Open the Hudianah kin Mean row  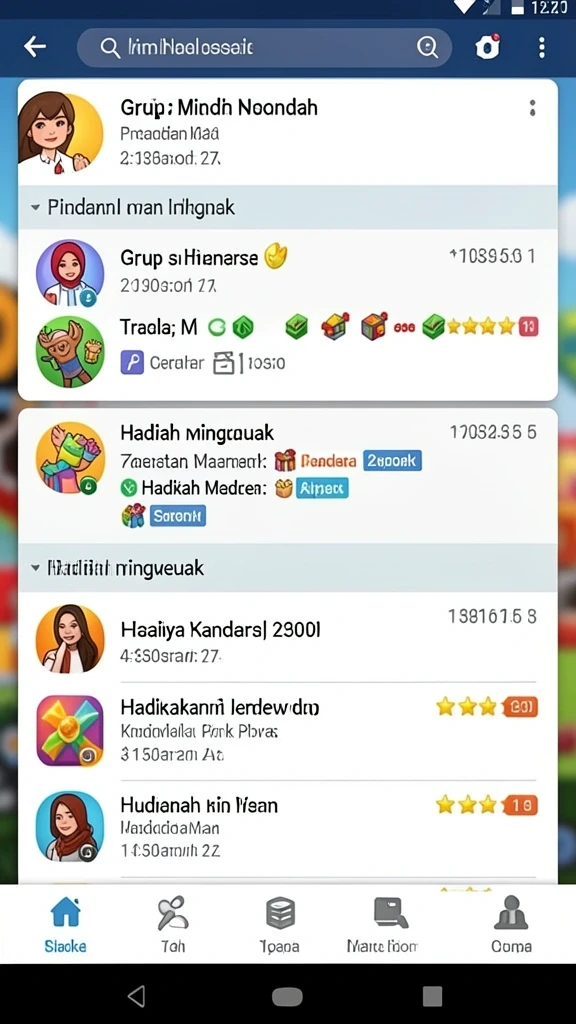tap(287, 827)
